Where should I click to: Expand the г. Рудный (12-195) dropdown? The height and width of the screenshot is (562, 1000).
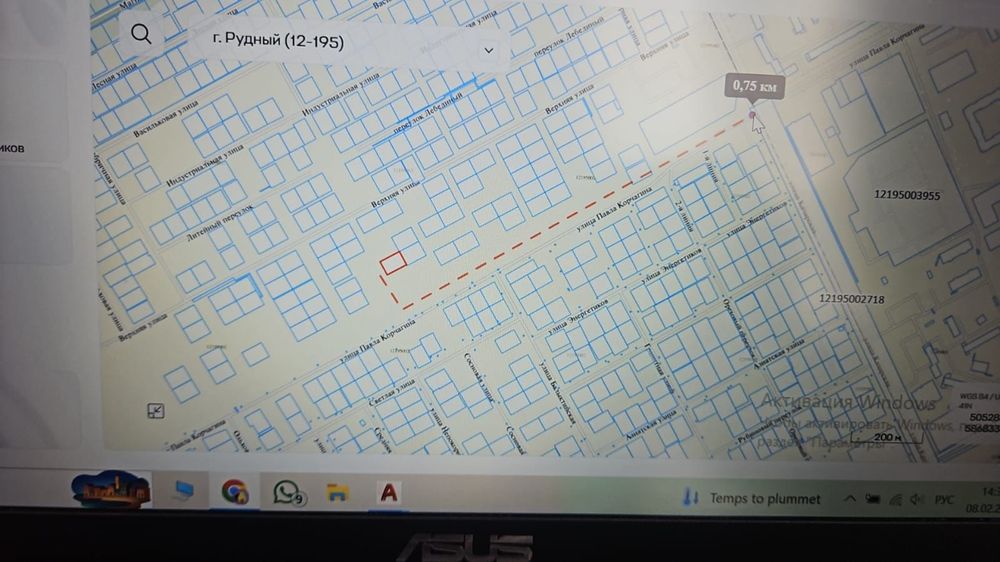489,49
